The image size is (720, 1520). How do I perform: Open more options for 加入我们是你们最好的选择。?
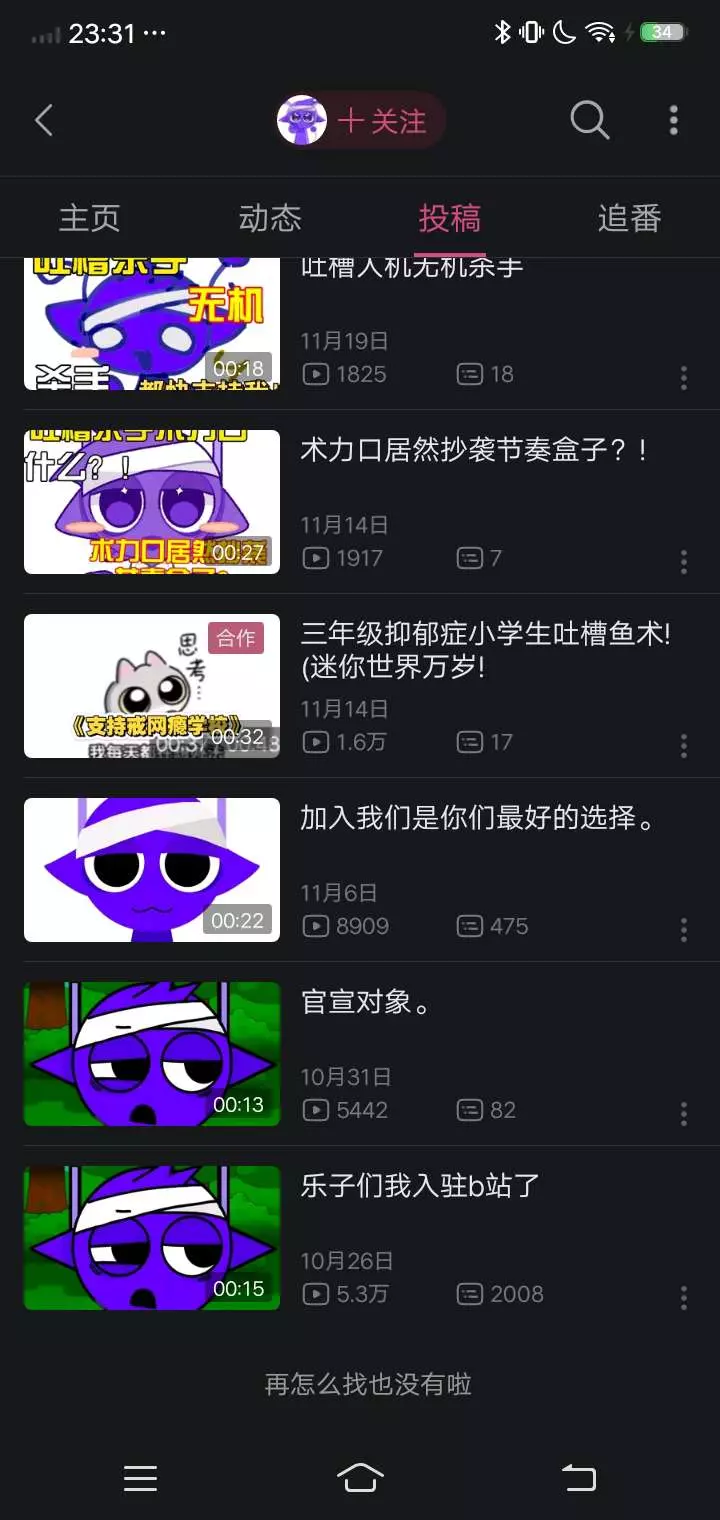pos(684,929)
